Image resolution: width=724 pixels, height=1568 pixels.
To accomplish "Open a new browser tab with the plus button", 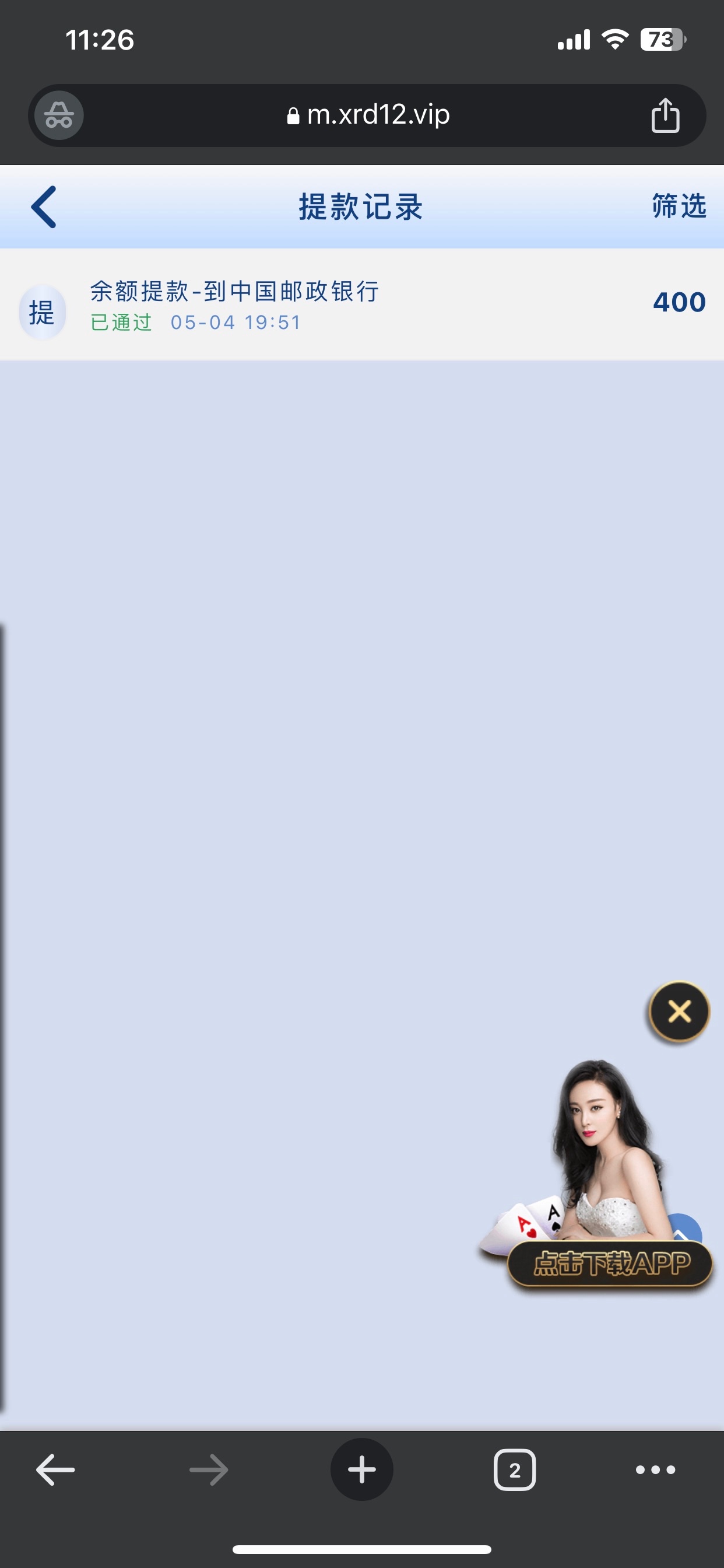I will pyautogui.click(x=361, y=1470).
